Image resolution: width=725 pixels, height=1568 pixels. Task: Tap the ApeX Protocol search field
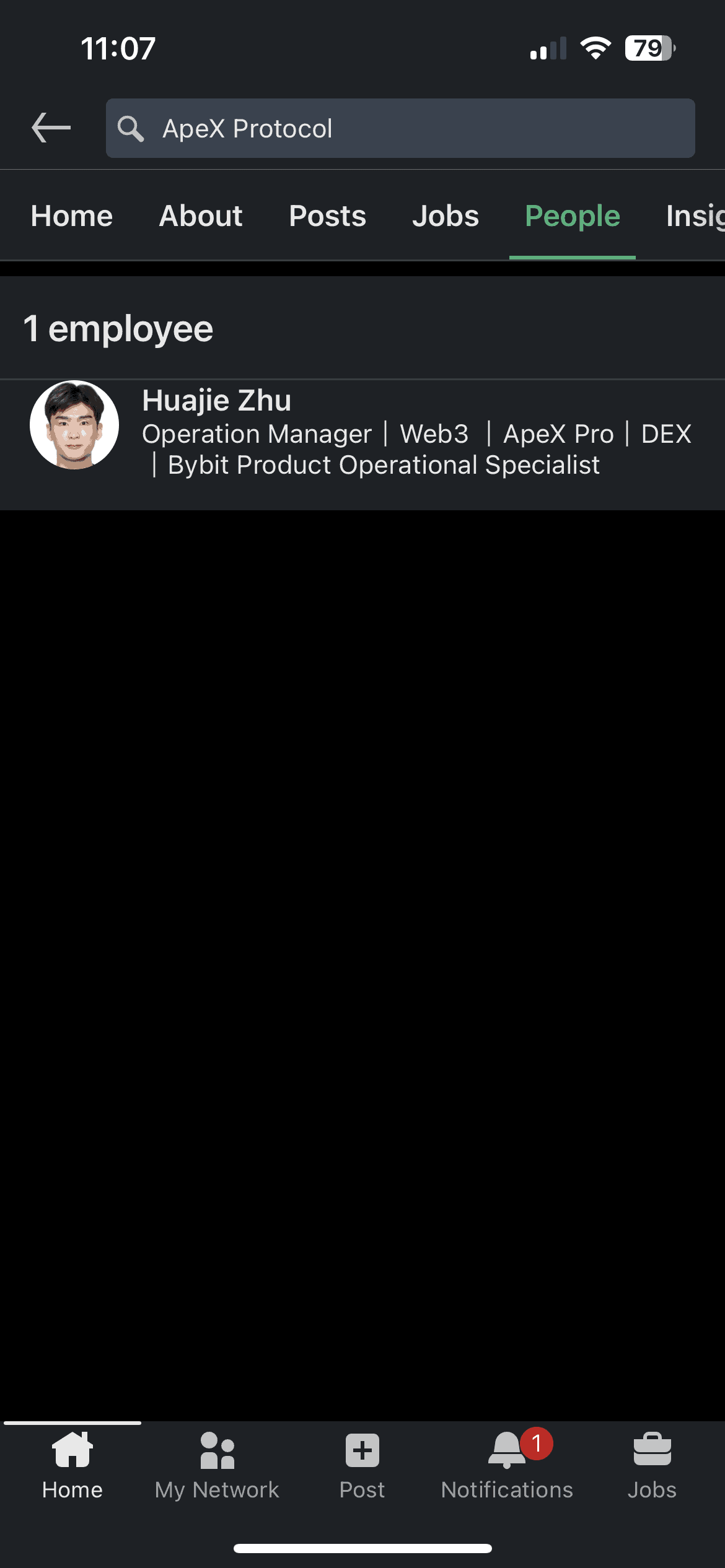point(400,128)
